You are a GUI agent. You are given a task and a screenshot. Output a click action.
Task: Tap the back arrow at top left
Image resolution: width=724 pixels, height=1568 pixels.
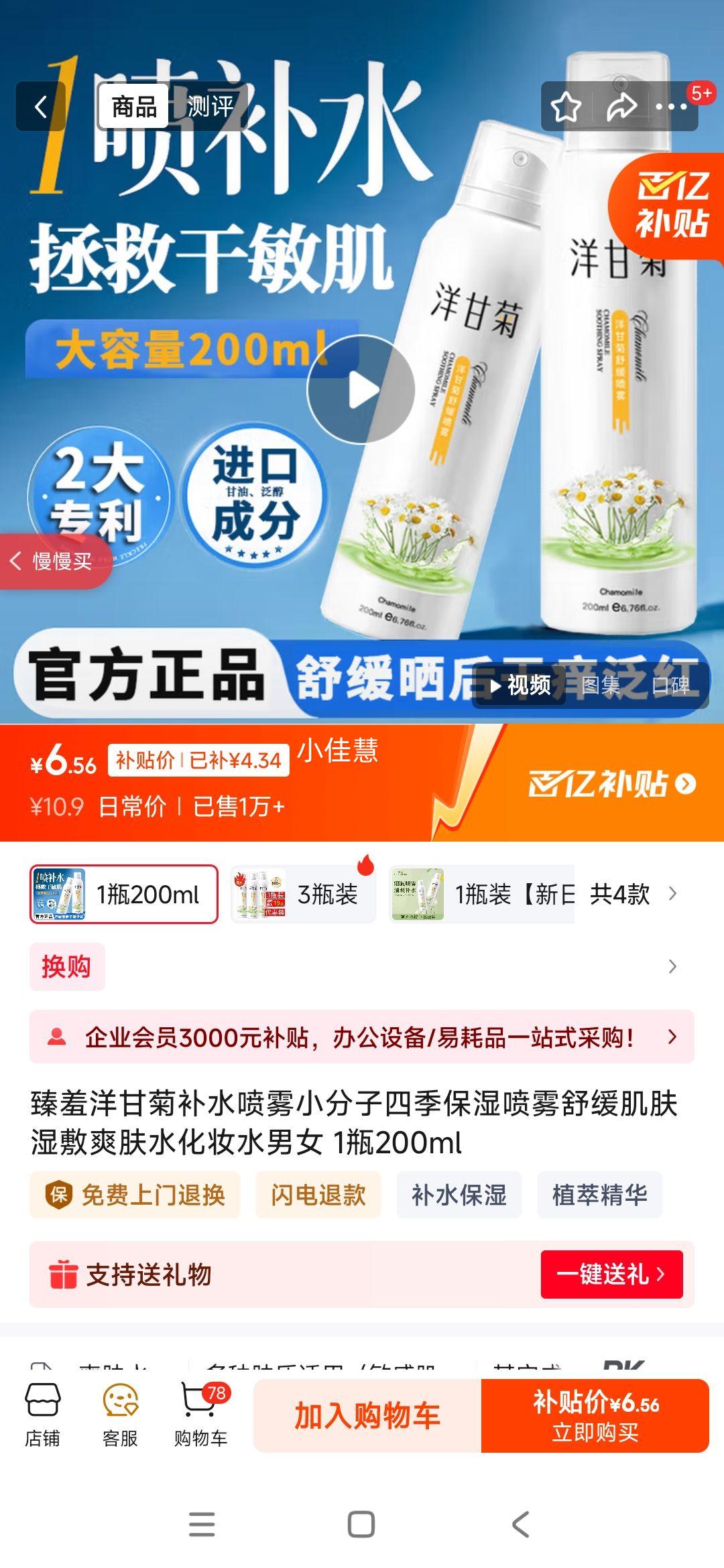coord(42,105)
